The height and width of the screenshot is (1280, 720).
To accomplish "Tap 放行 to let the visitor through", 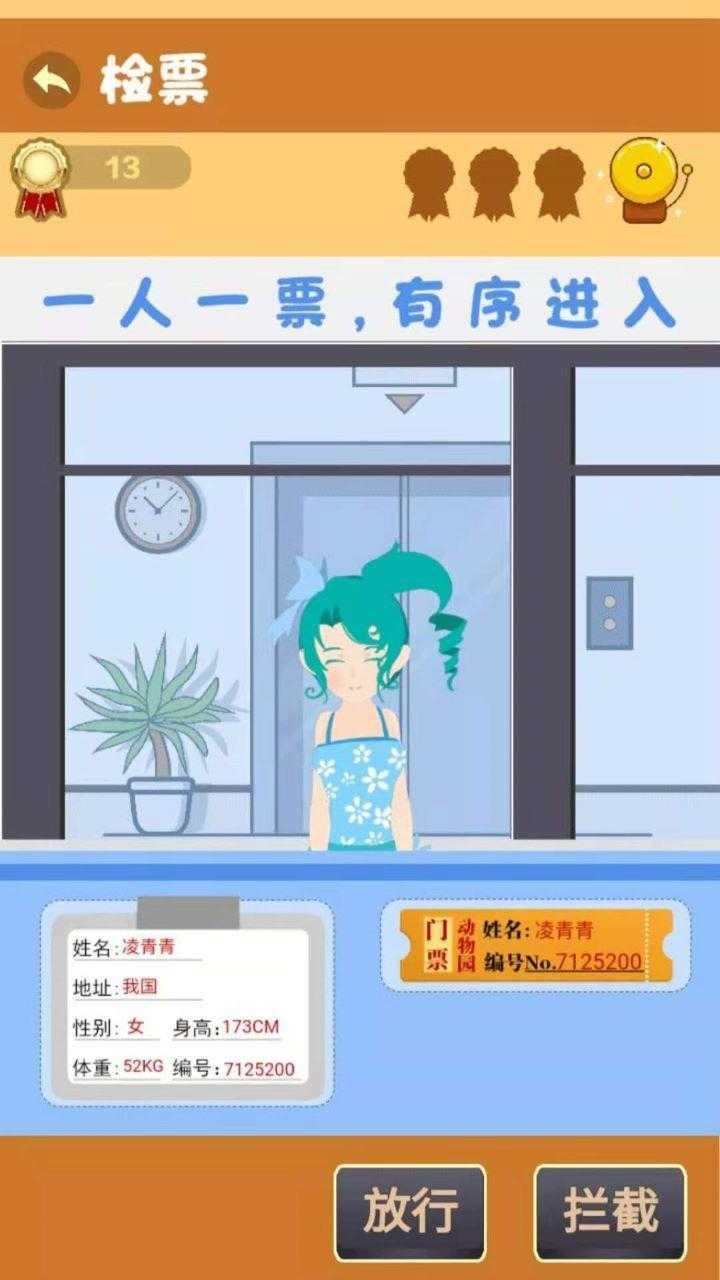I will pyautogui.click(x=410, y=1211).
